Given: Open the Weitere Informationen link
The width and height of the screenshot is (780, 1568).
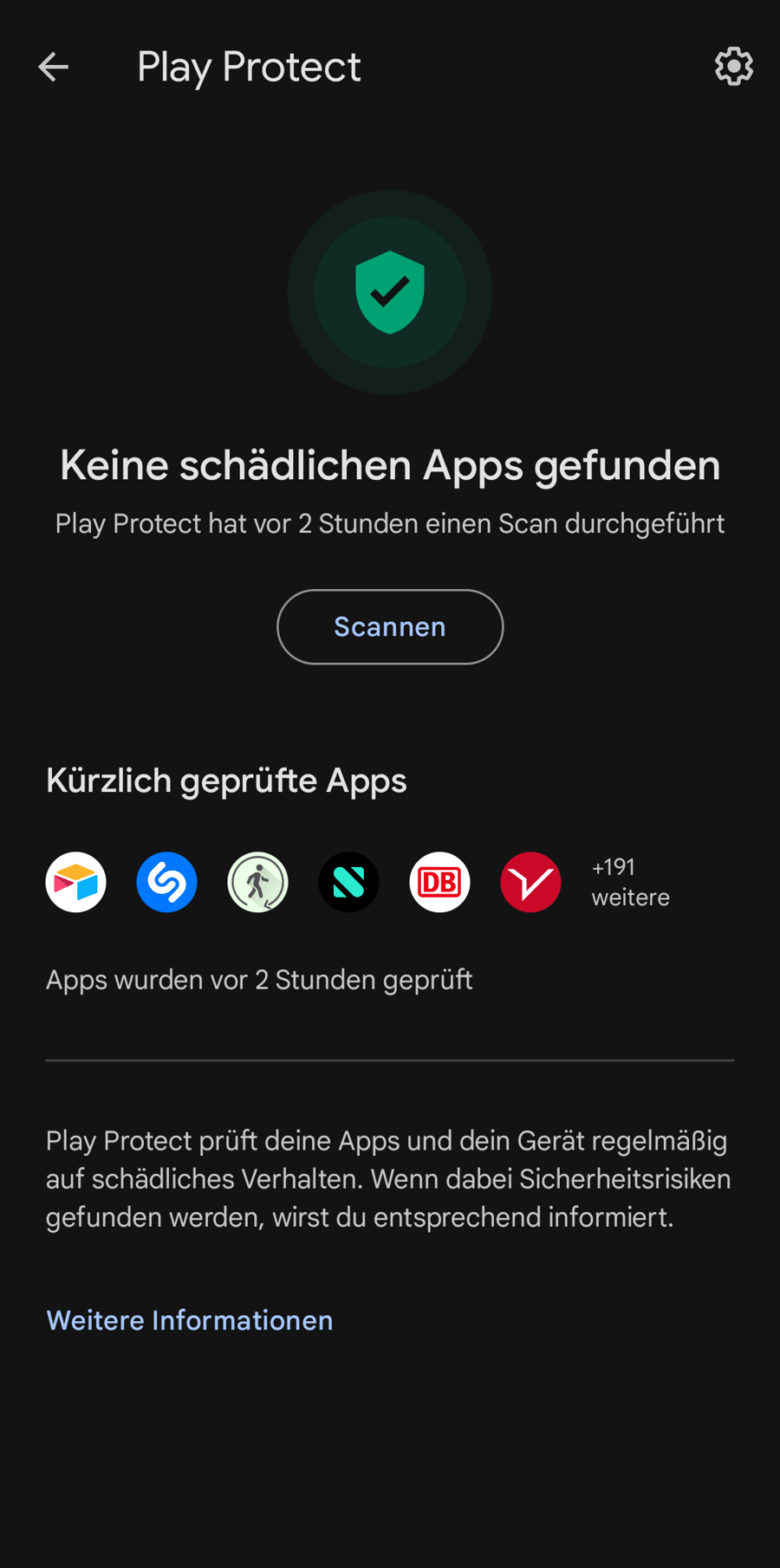Looking at the screenshot, I should point(189,1320).
